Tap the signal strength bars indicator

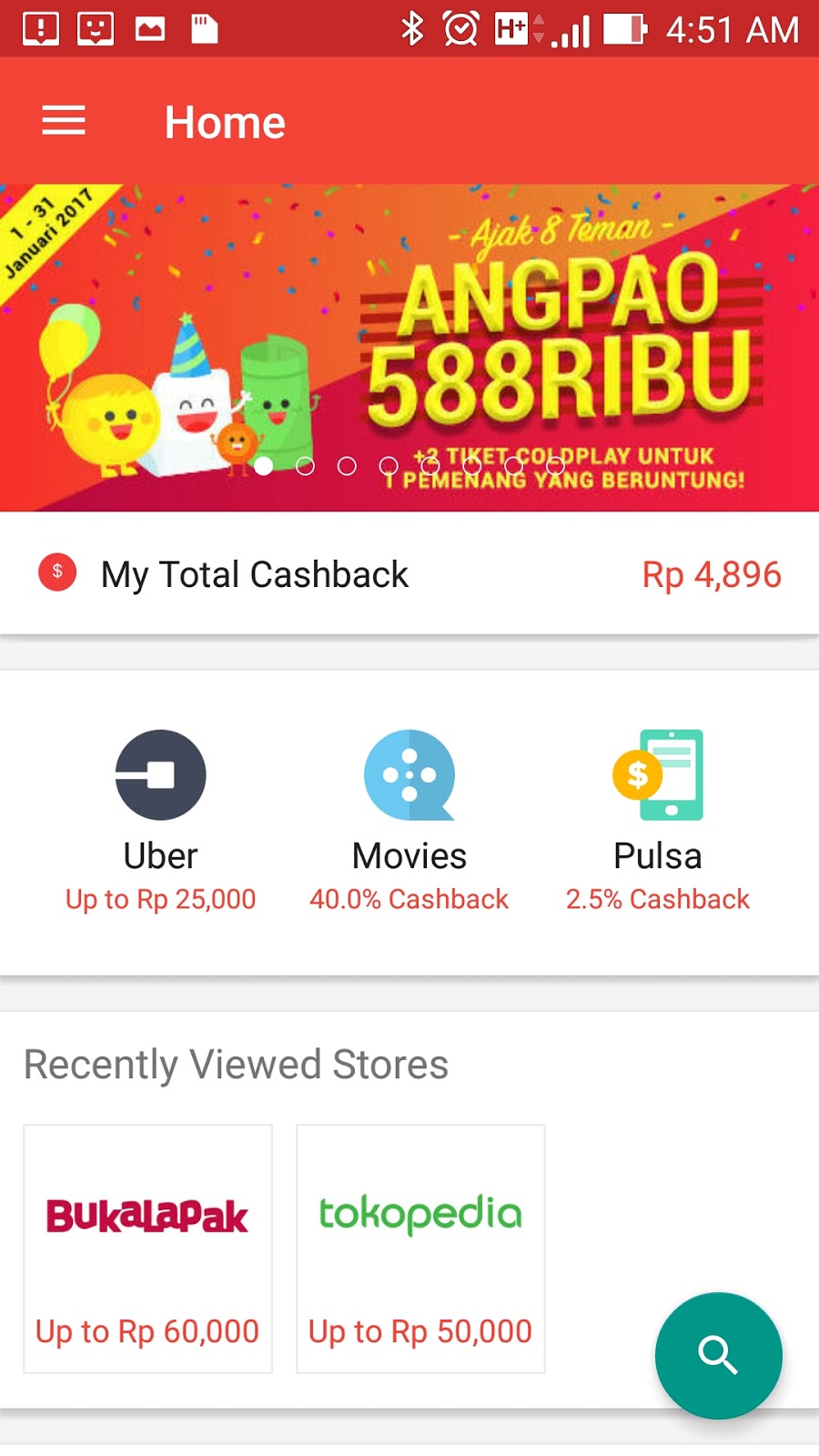pyautogui.click(x=571, y=29)
